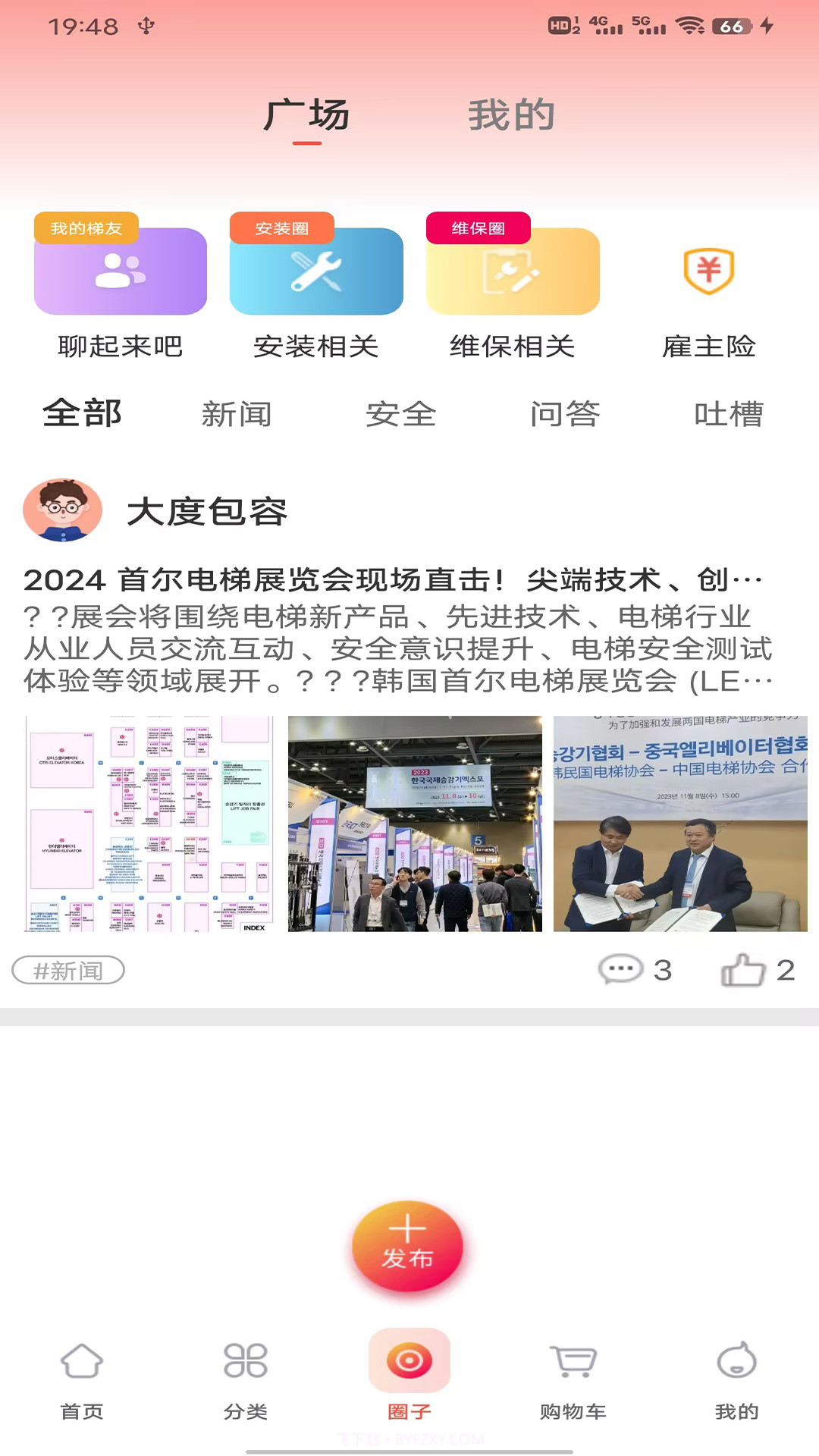Open the comment bubble on the post
This screenshot has height=1456, width=819.
(620, 968)
